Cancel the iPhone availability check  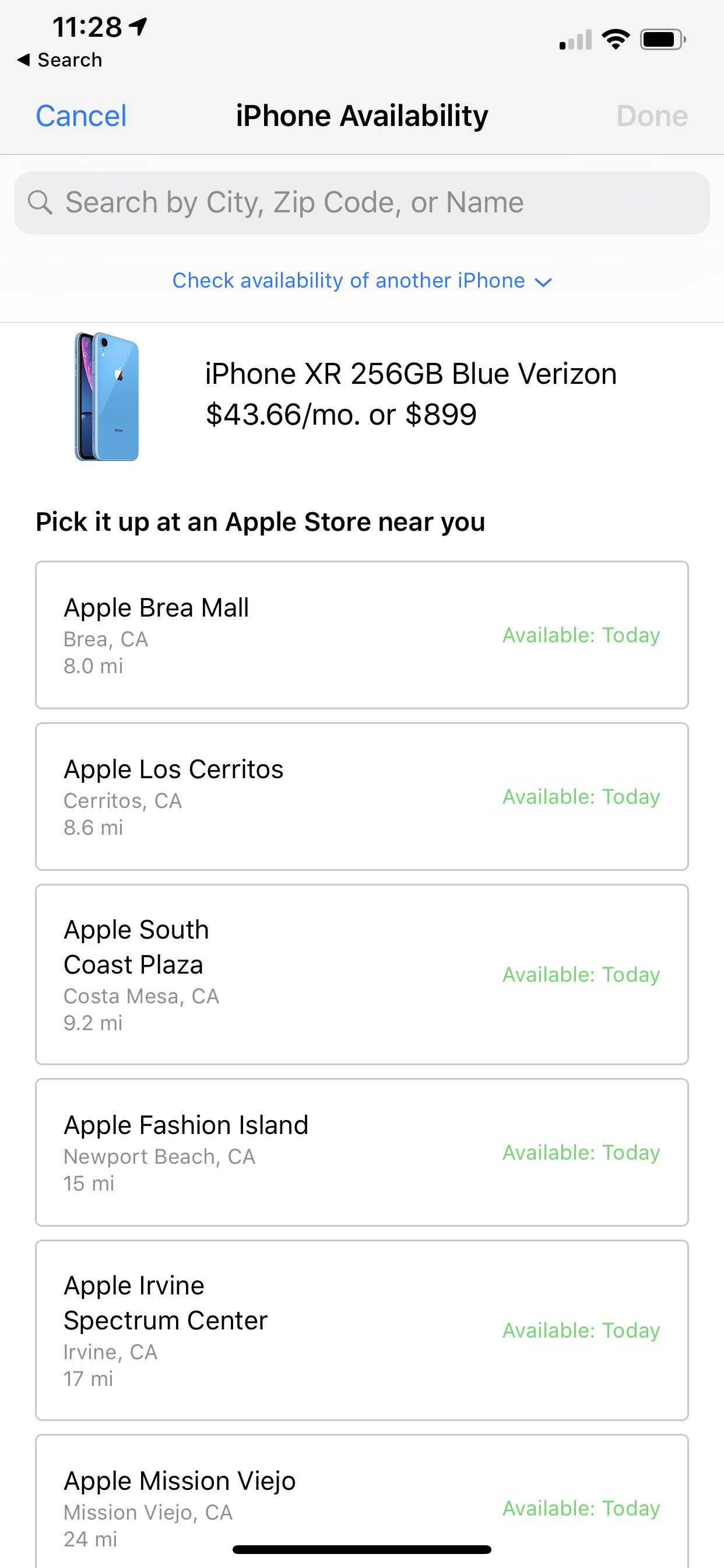click(81, 116)
